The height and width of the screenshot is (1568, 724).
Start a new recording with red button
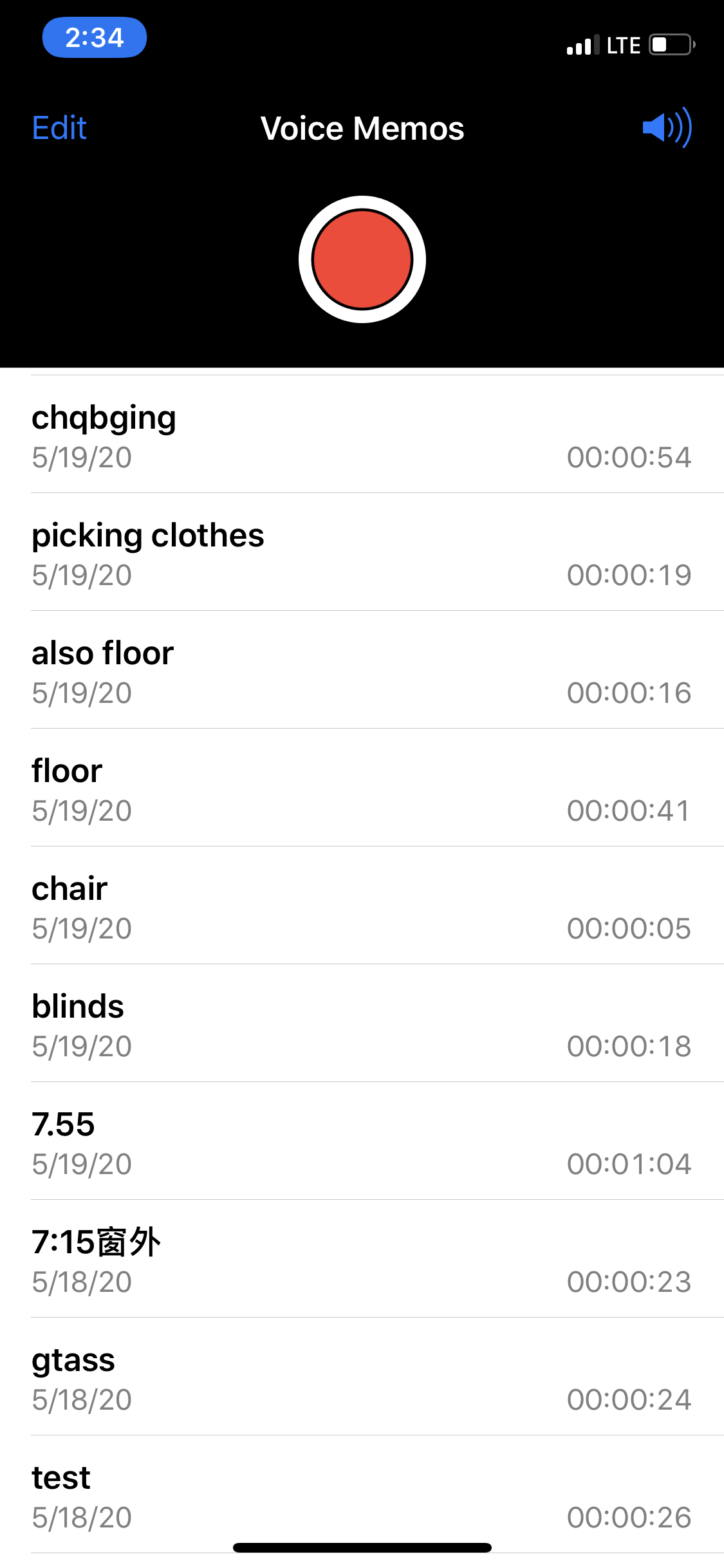(x=362, y=259)
